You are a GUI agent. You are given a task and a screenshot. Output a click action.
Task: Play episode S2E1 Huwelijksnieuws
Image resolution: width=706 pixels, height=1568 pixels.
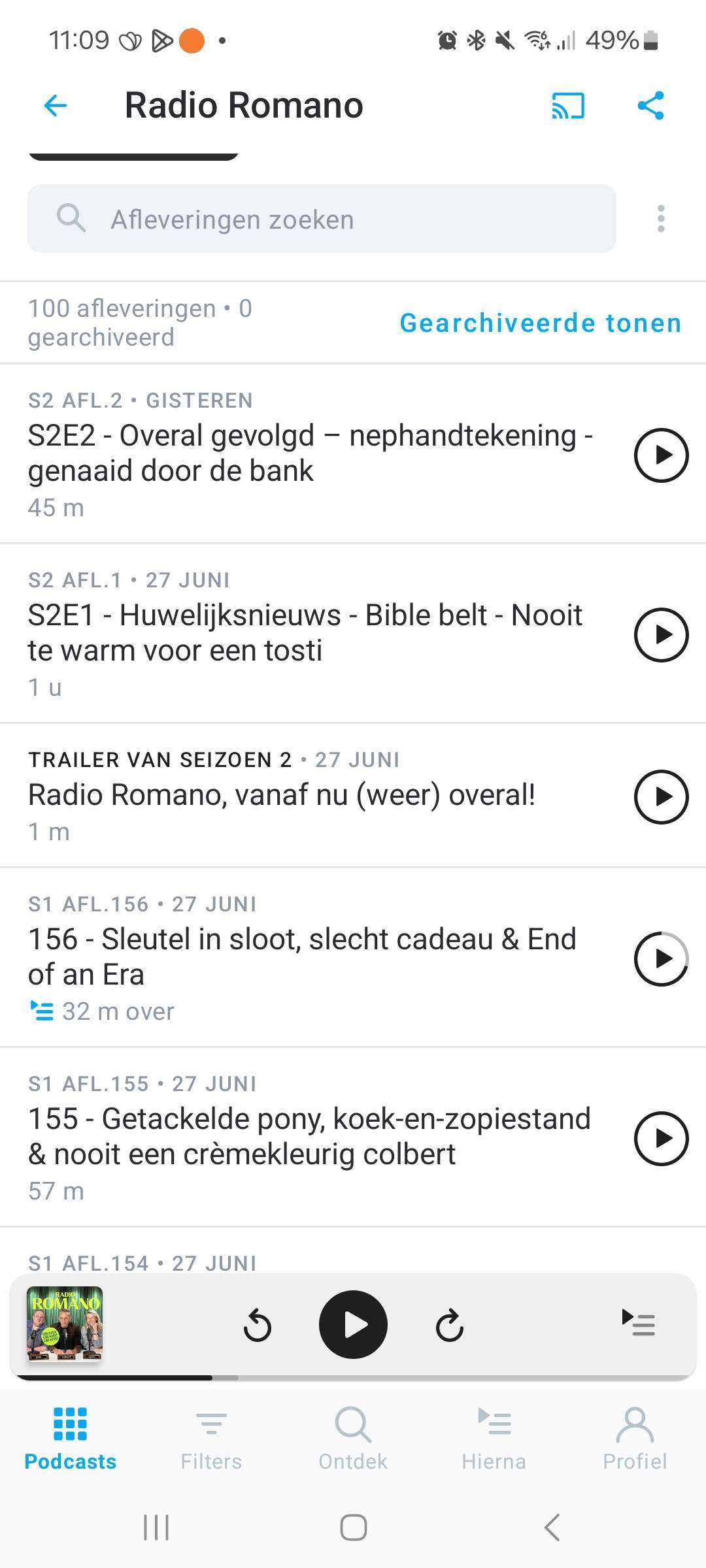(x=661, y=634)
